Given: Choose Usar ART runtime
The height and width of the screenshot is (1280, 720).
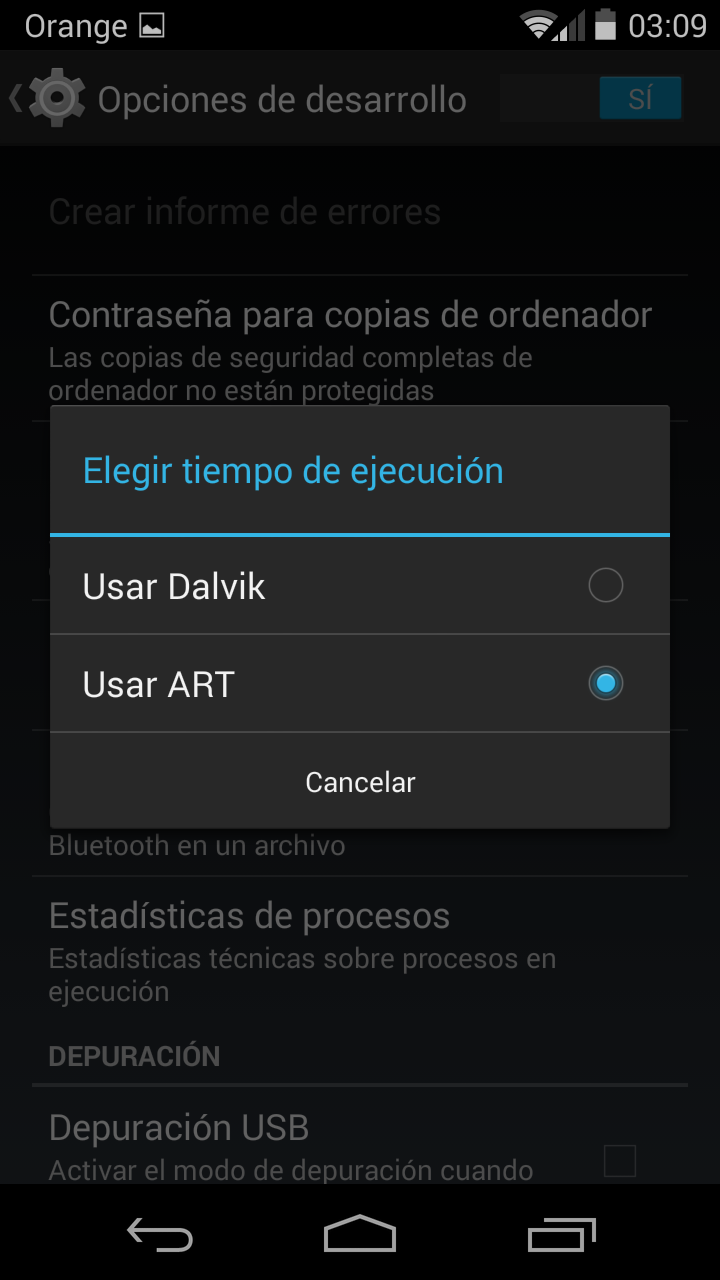Looking at the screenshot, I should [360, 684].
